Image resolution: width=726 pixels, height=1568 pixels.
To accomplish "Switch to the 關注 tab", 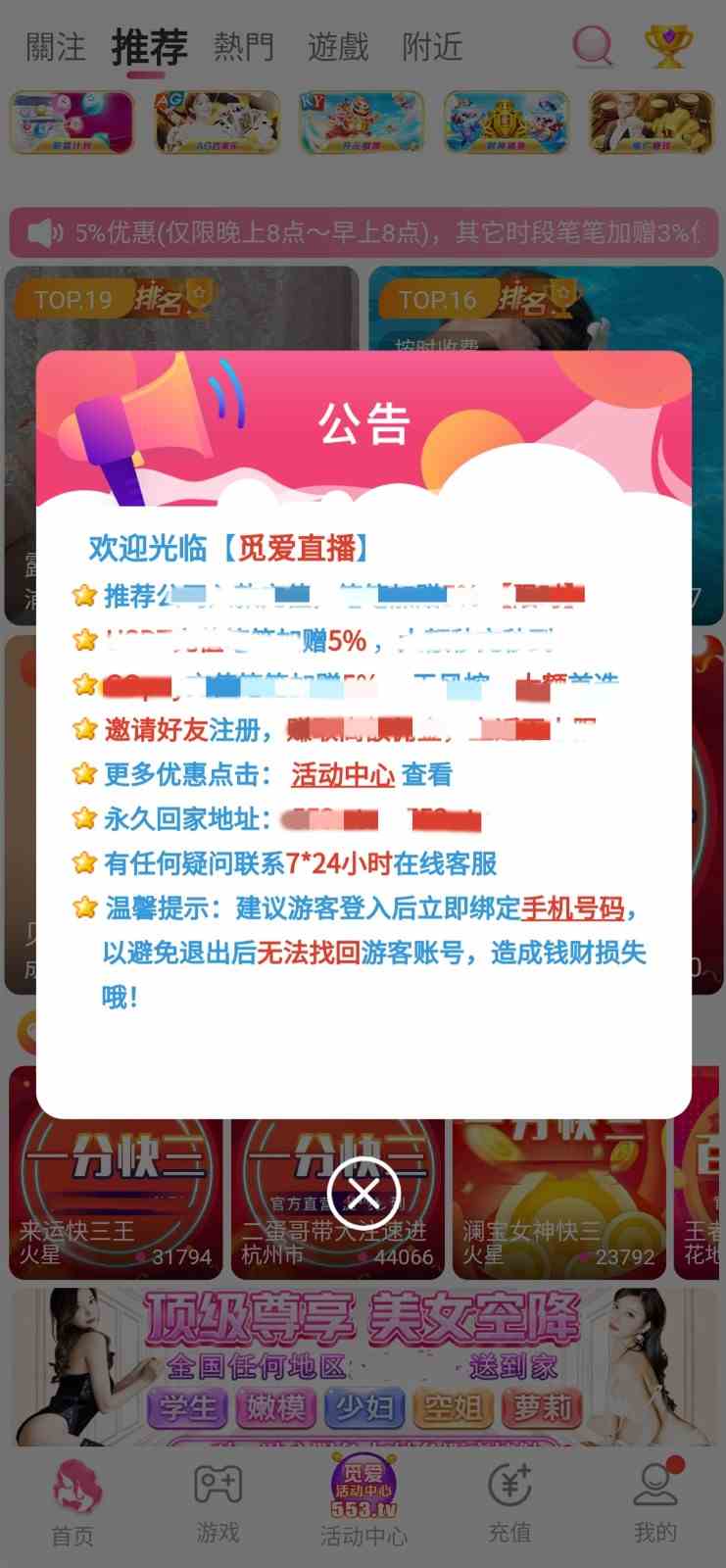I will pyautogui.click(x=55, y=47).
